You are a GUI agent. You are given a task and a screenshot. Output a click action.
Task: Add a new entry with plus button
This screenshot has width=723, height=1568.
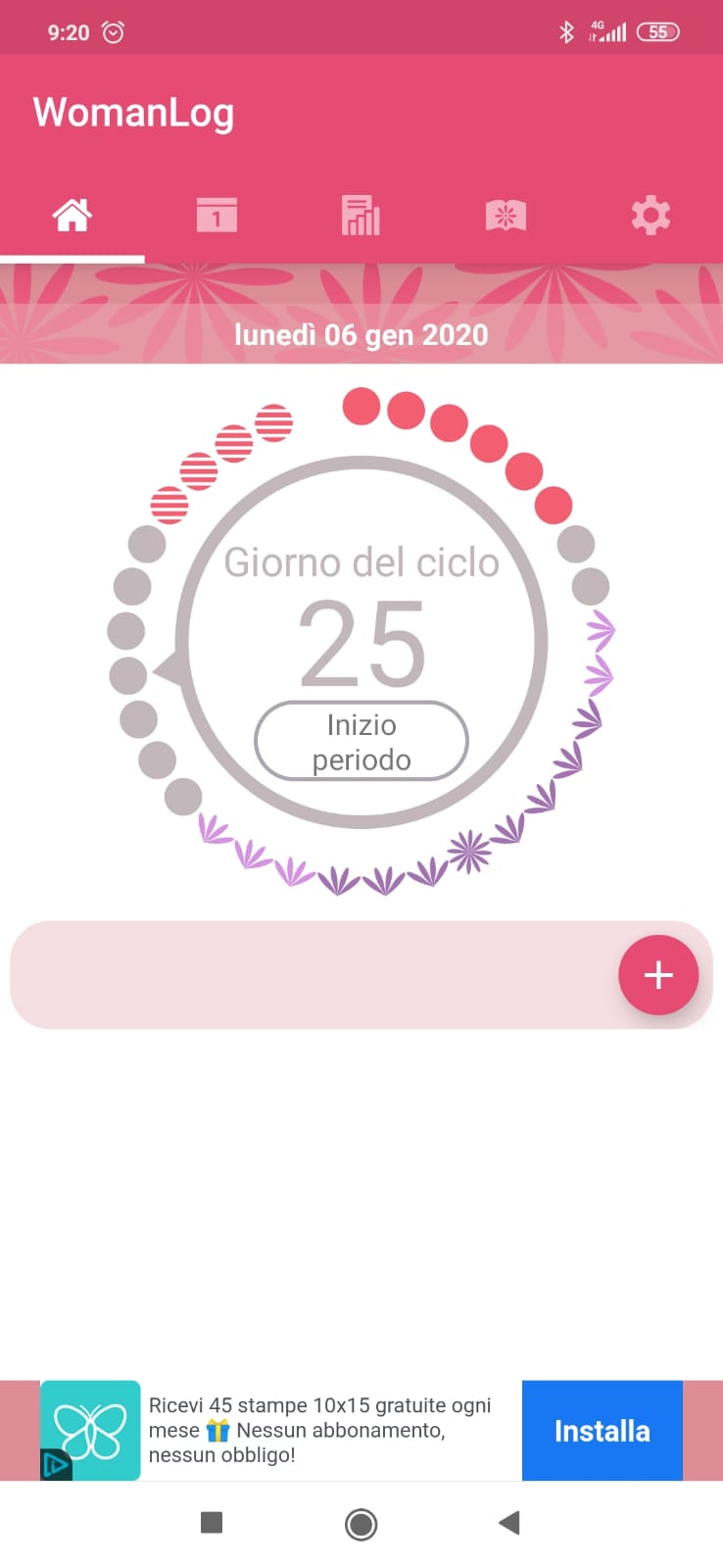[658, 975]
